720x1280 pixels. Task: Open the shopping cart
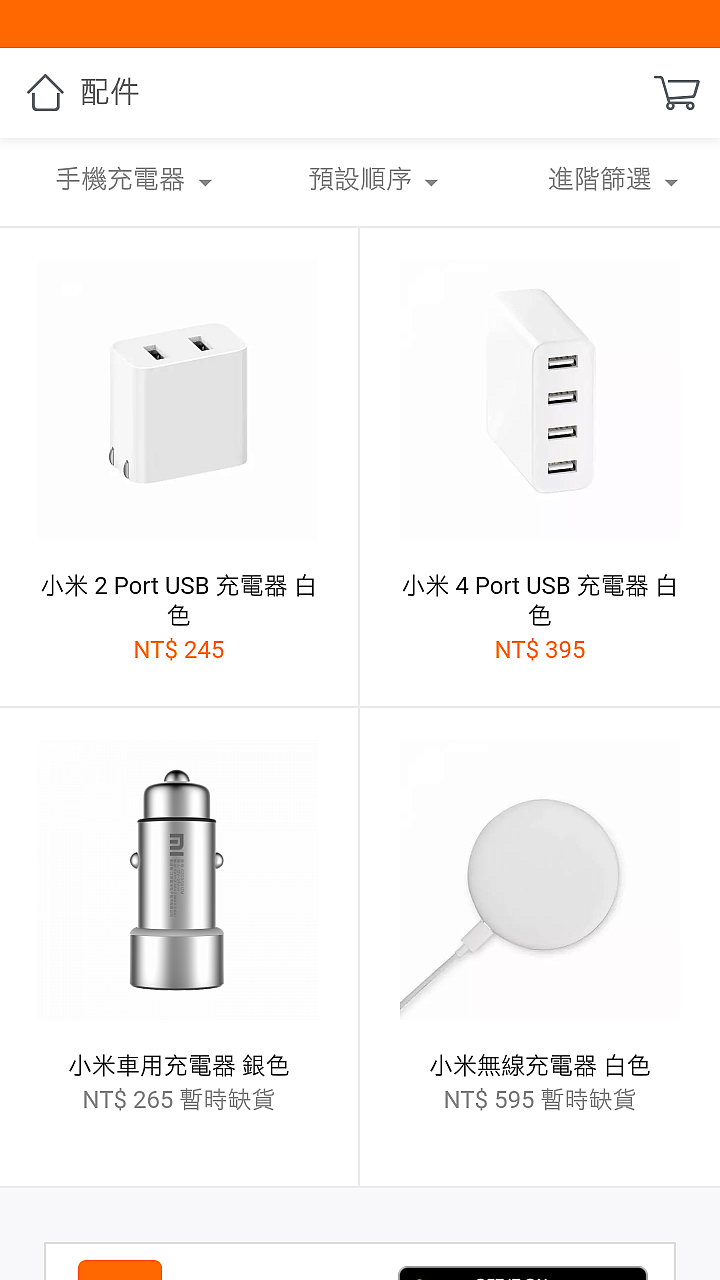pos(676,93)
